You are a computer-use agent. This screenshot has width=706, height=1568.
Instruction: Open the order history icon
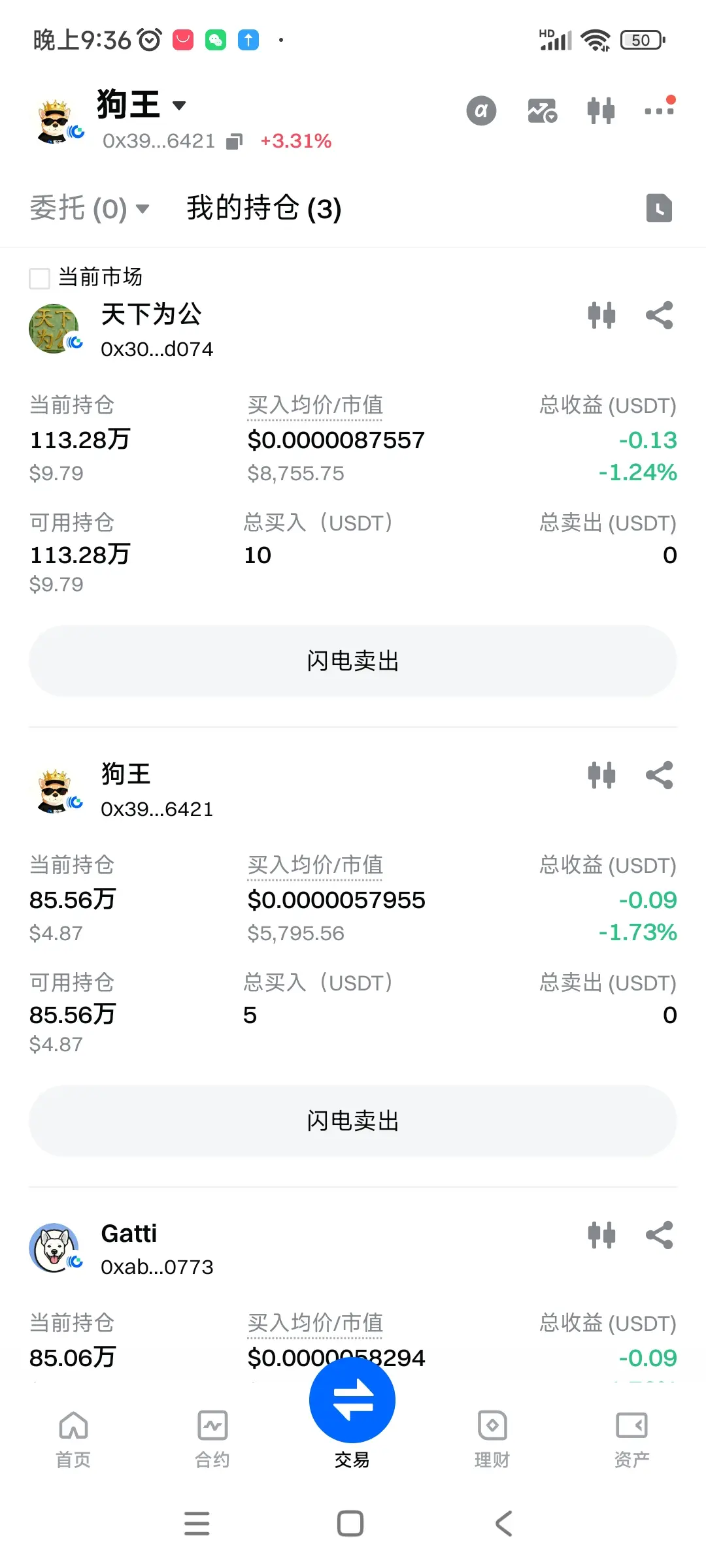659,209
